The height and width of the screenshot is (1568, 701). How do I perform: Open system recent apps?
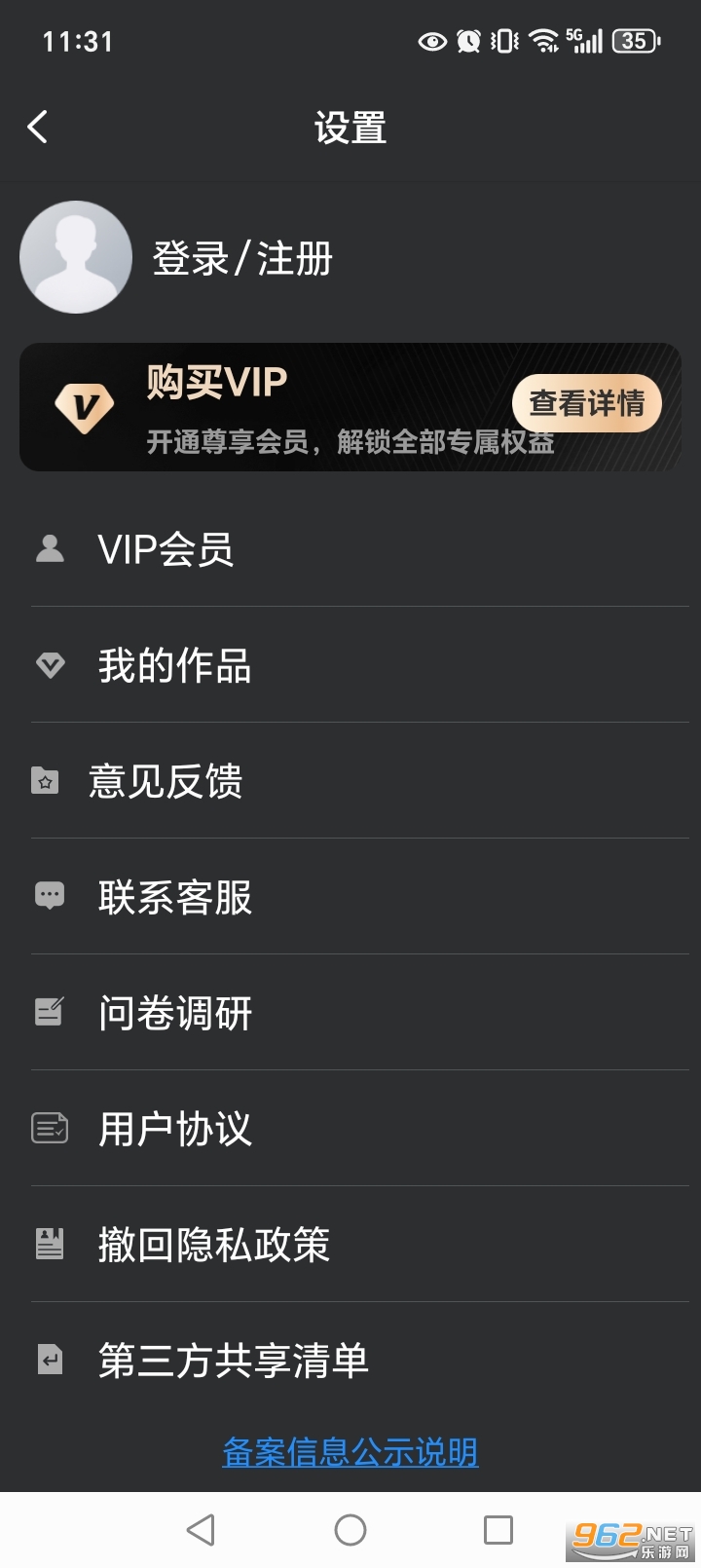click(x=498, y=1530)
